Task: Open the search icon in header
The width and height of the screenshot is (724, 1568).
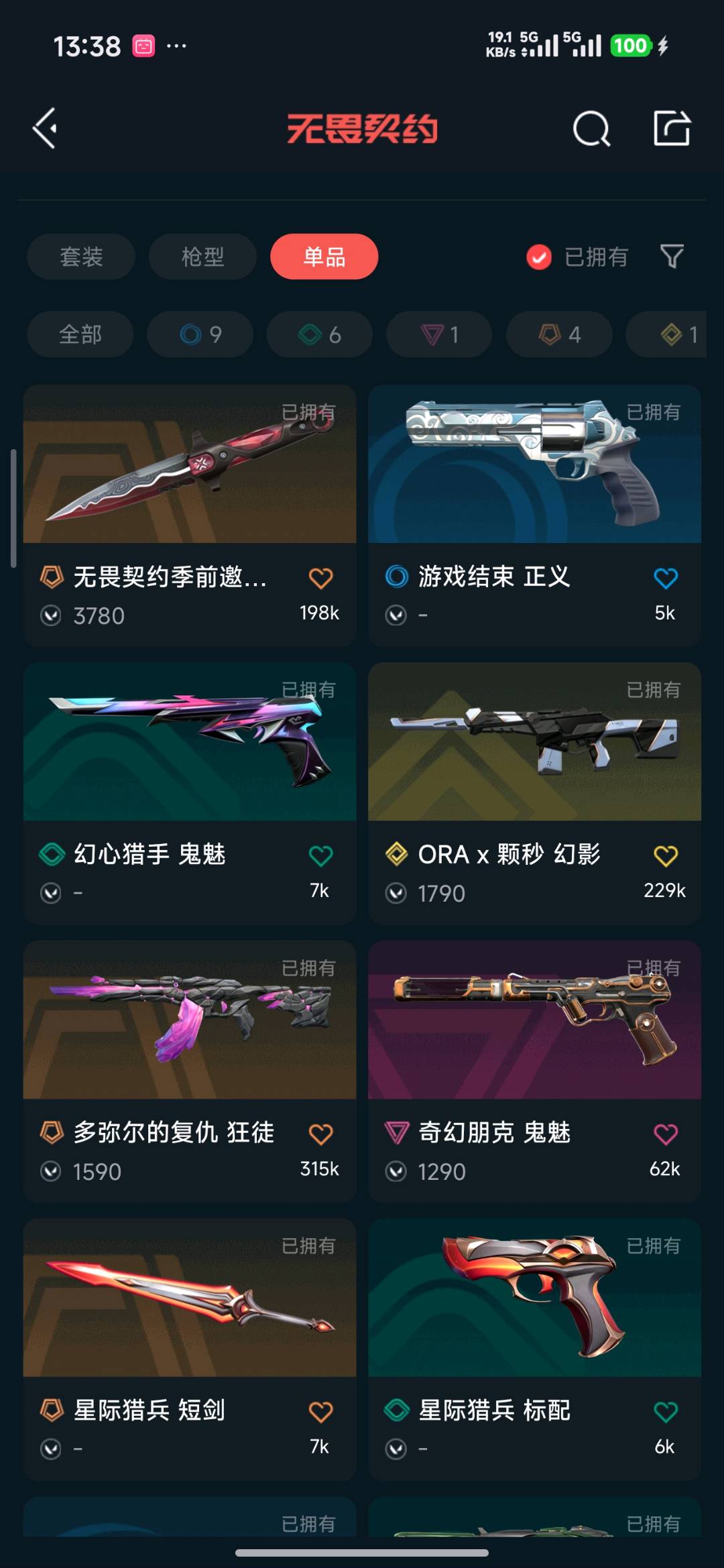Action: click(591, 128)
